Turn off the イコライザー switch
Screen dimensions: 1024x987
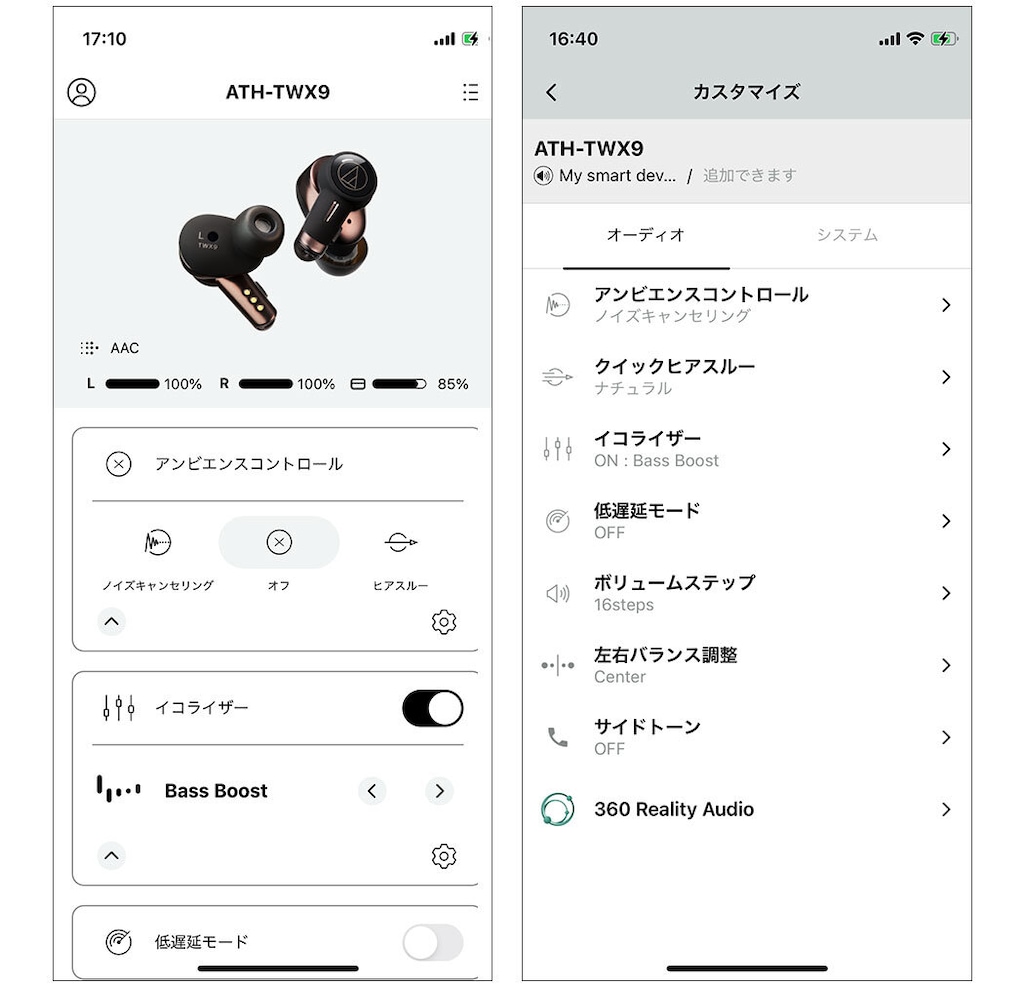432,708
